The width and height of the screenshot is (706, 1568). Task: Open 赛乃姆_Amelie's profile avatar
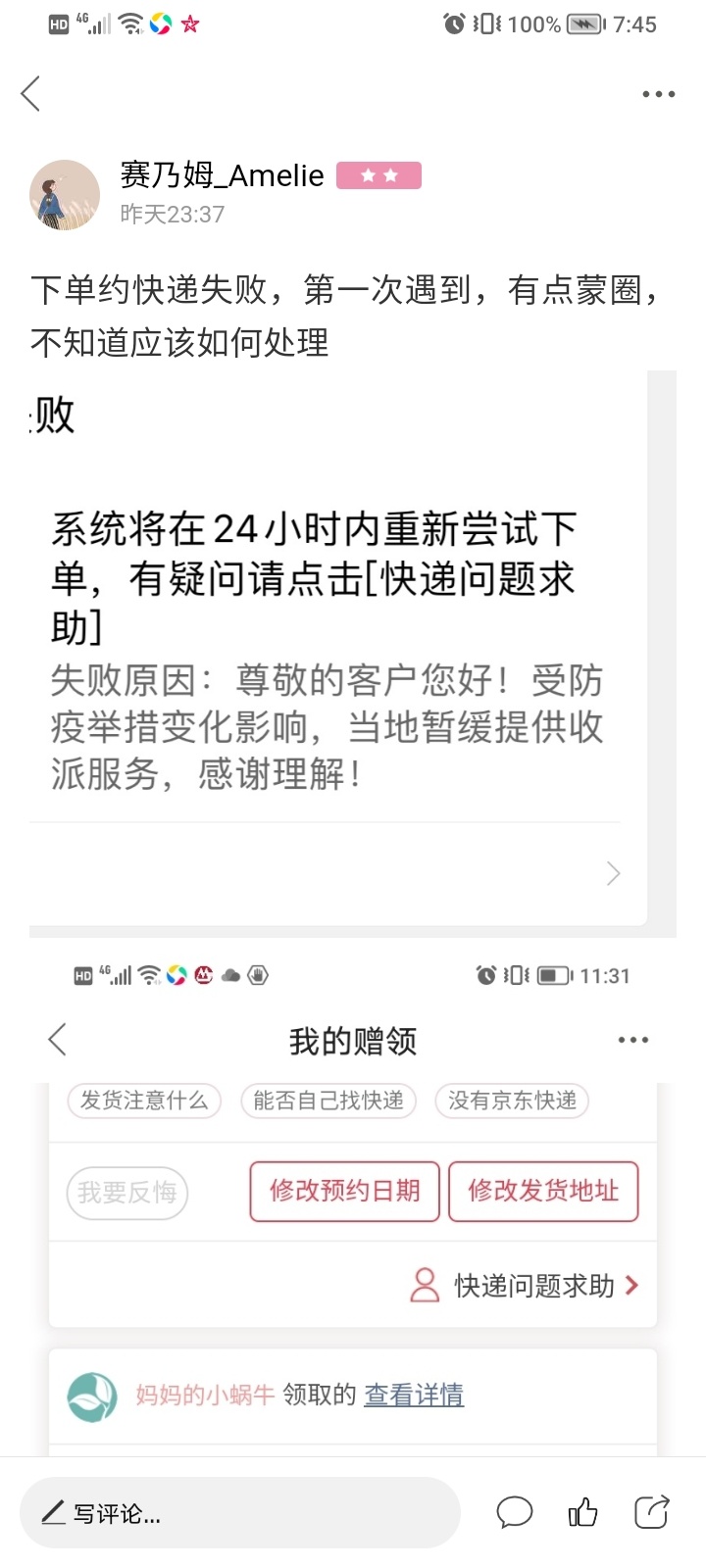[65, 195]
